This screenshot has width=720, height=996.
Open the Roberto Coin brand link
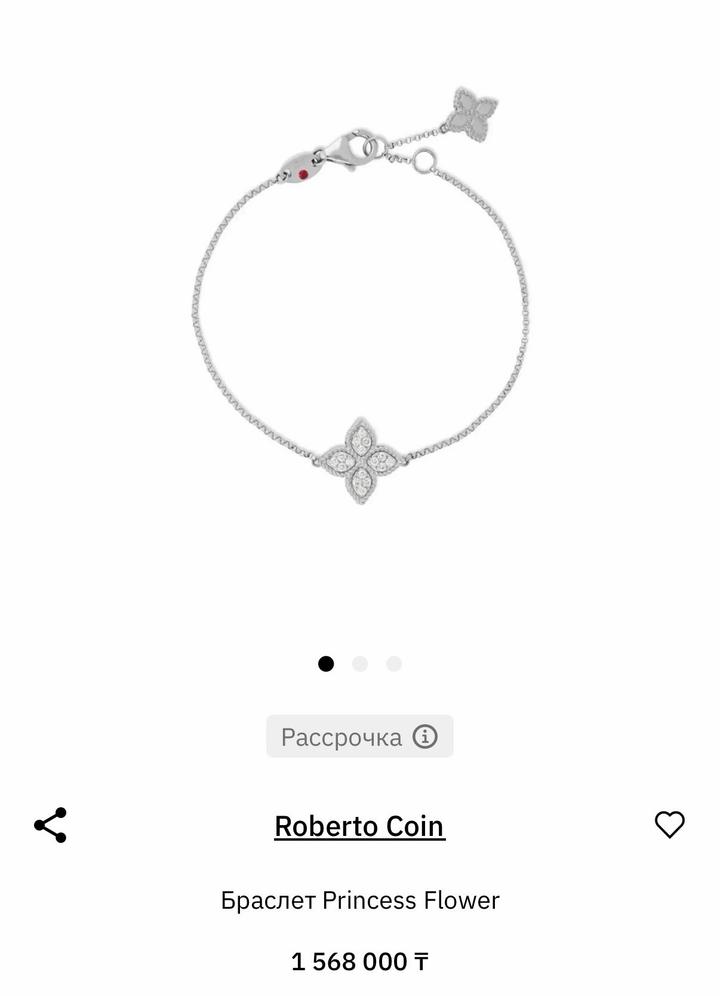pyautogui.click(x=359, y=826)
